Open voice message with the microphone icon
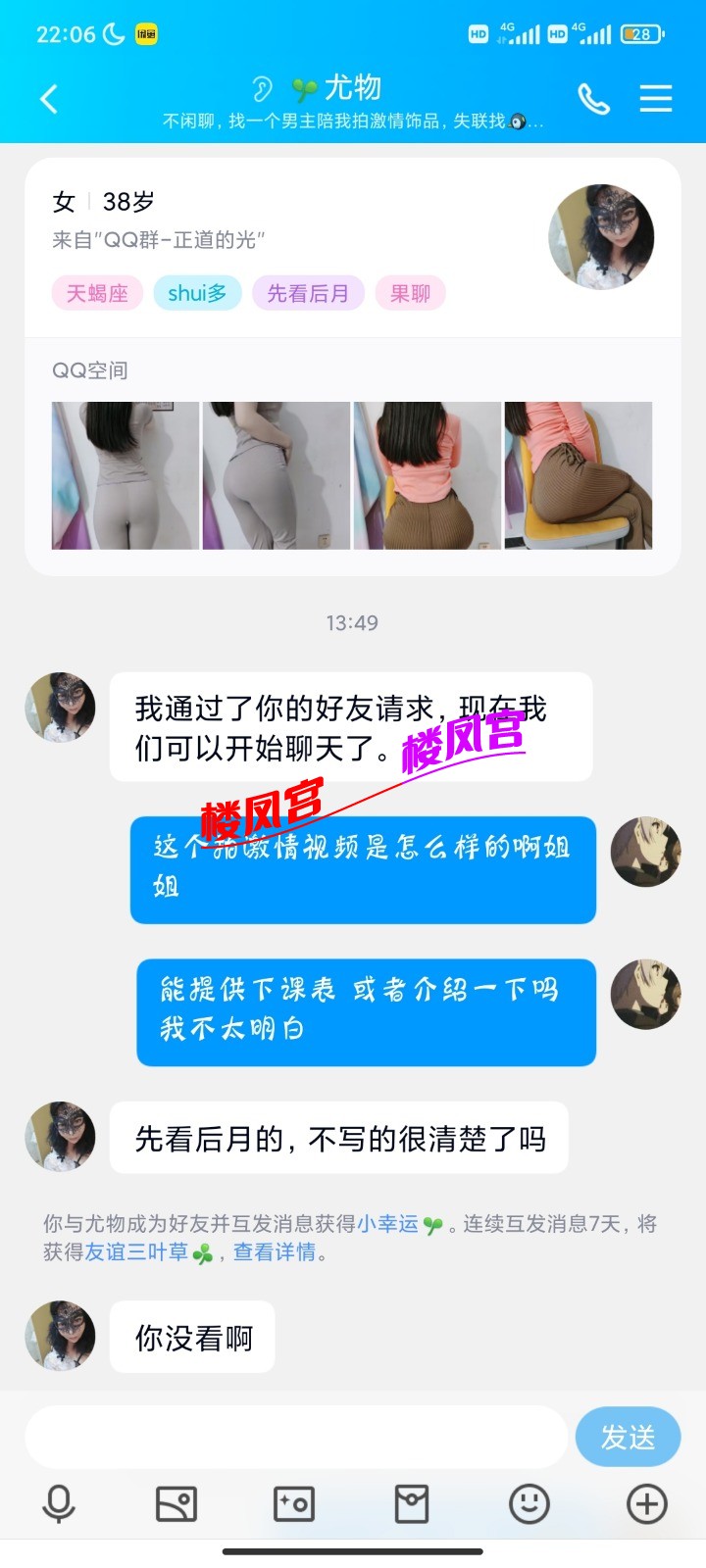Screen dimensions: 706x1568 (59, 1502)
